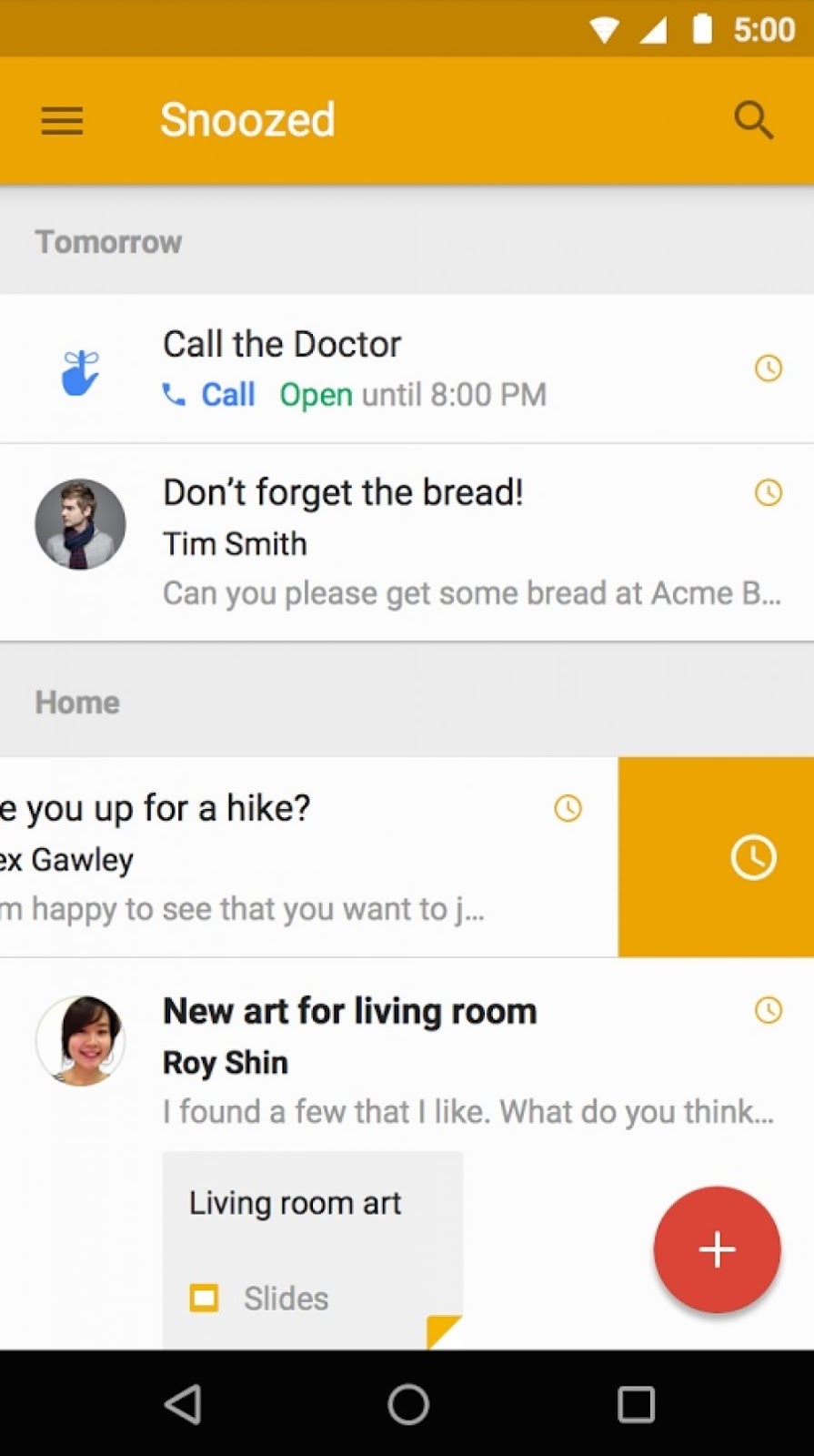The width and height of the screenshot is (814, 1456).
Task: Tap the white clock snooze action
Action: [753, 857]
